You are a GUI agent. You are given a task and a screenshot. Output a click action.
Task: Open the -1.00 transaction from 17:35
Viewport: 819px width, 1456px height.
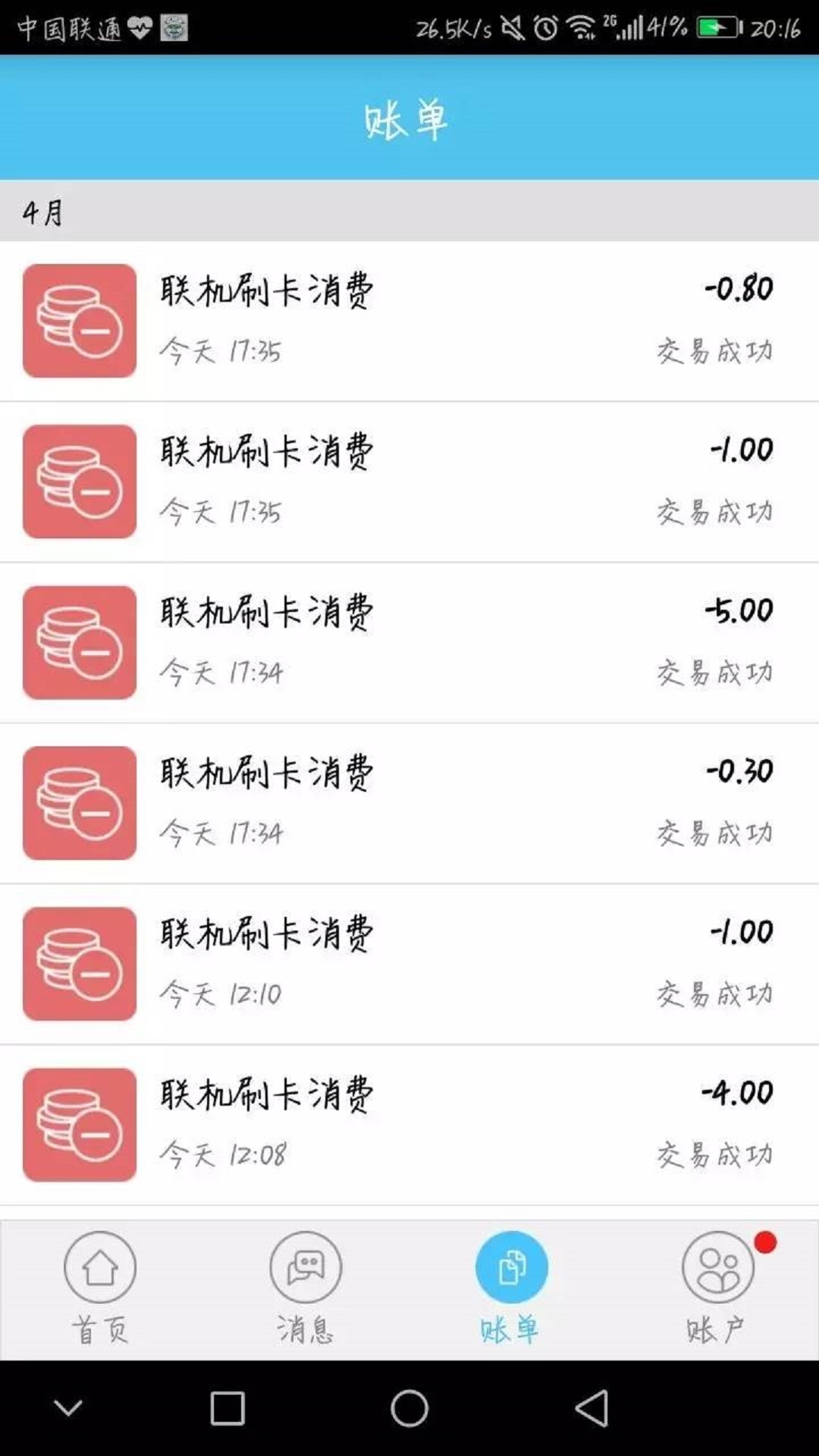coord(409,482)
